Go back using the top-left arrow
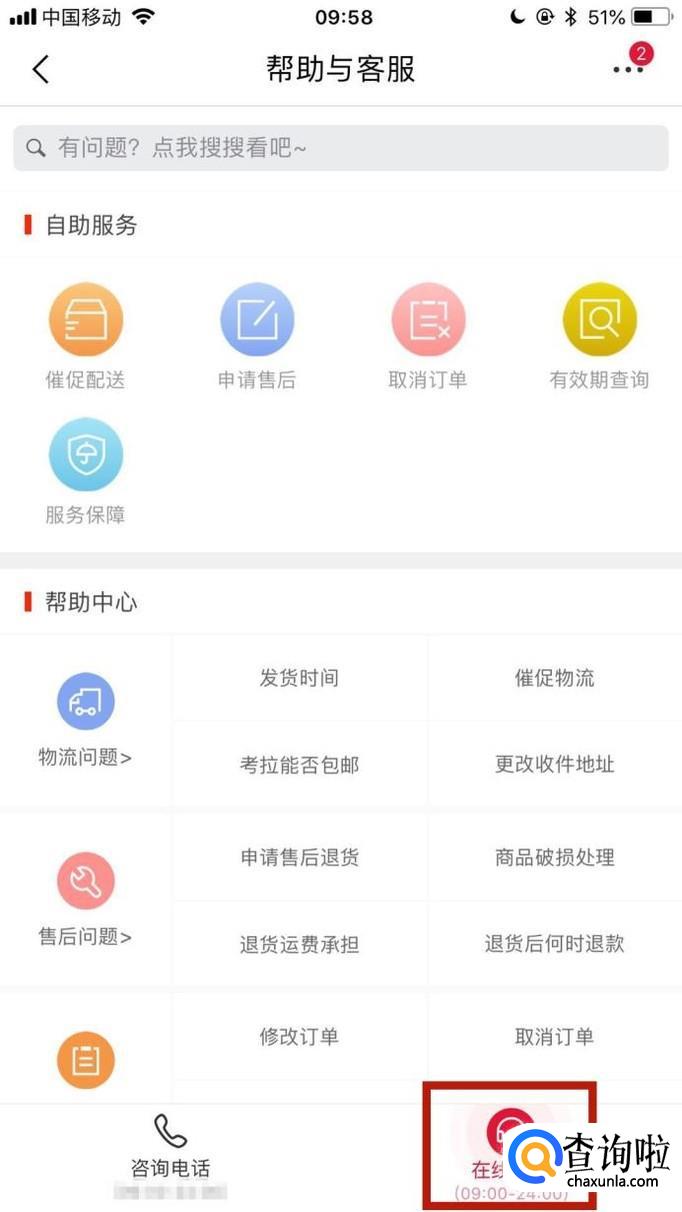 click(40, 69)
